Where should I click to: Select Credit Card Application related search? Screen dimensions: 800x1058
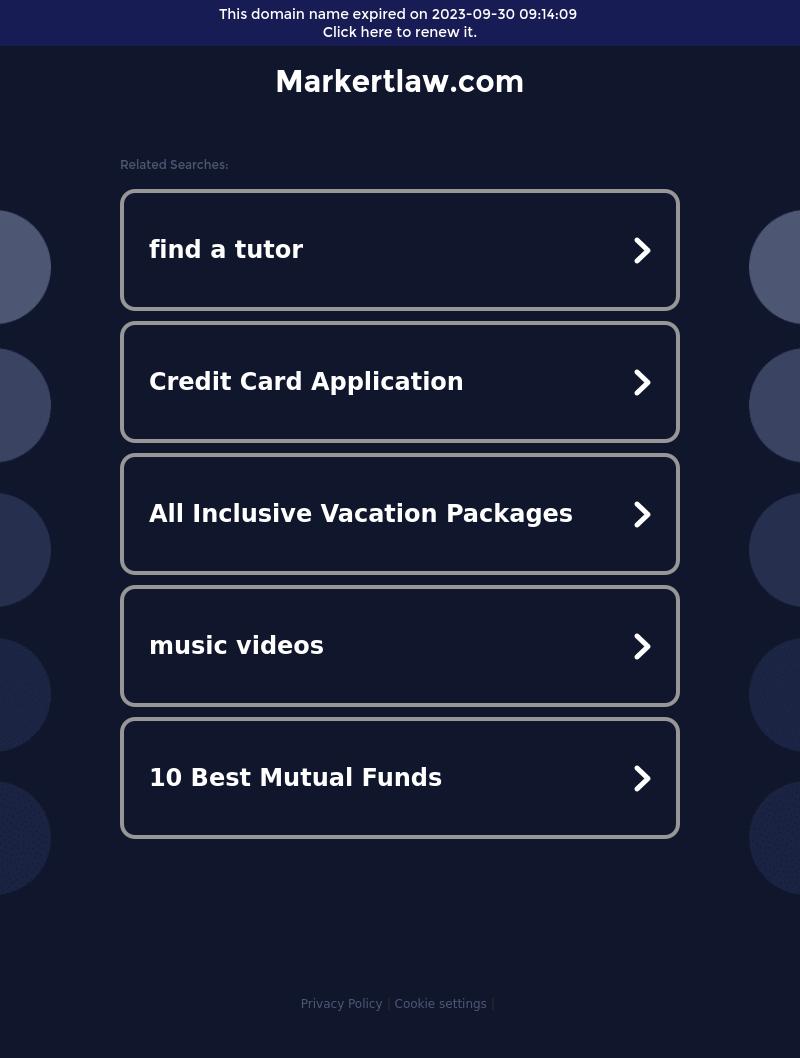tap(399, 382)
